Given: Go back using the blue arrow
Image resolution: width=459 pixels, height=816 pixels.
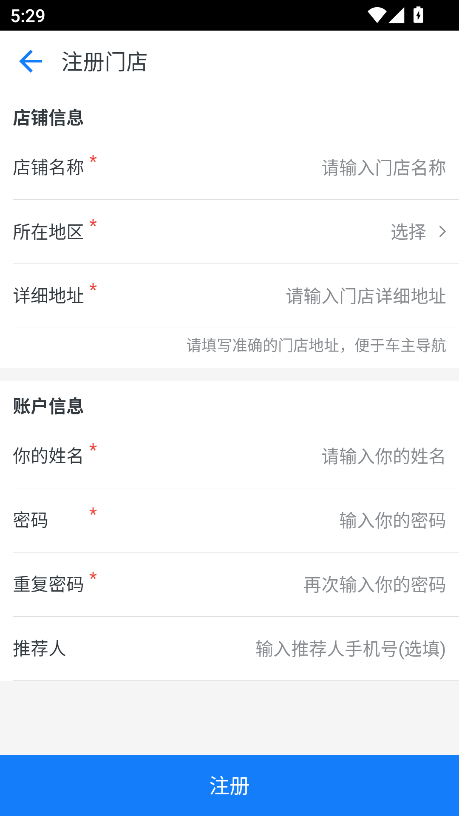Looking at the screenshot, I should (x=30, y=61).
